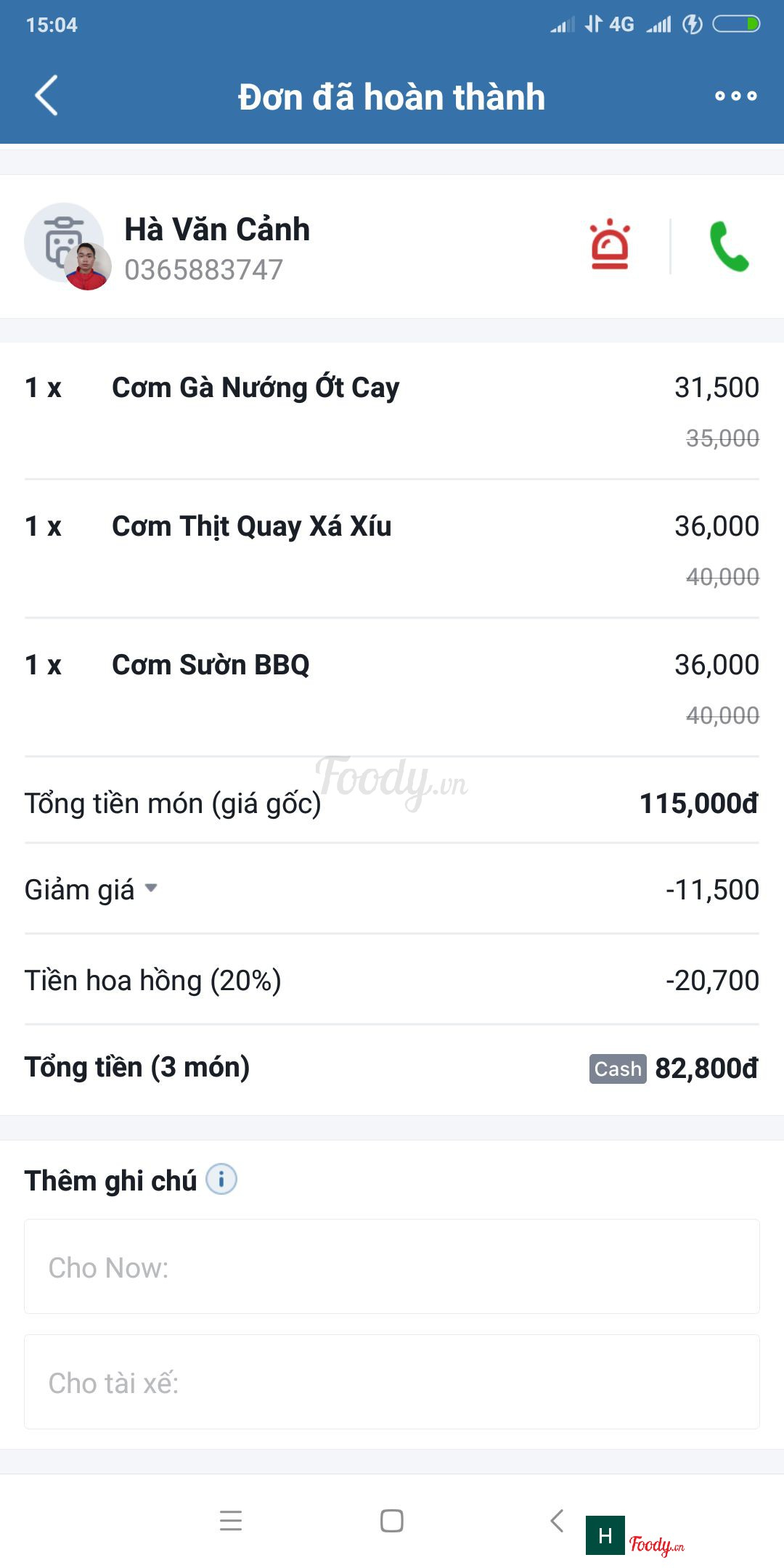Go to the phone home screen
The height and width of the screenshot is (1568, 784).
[392, 1520]
